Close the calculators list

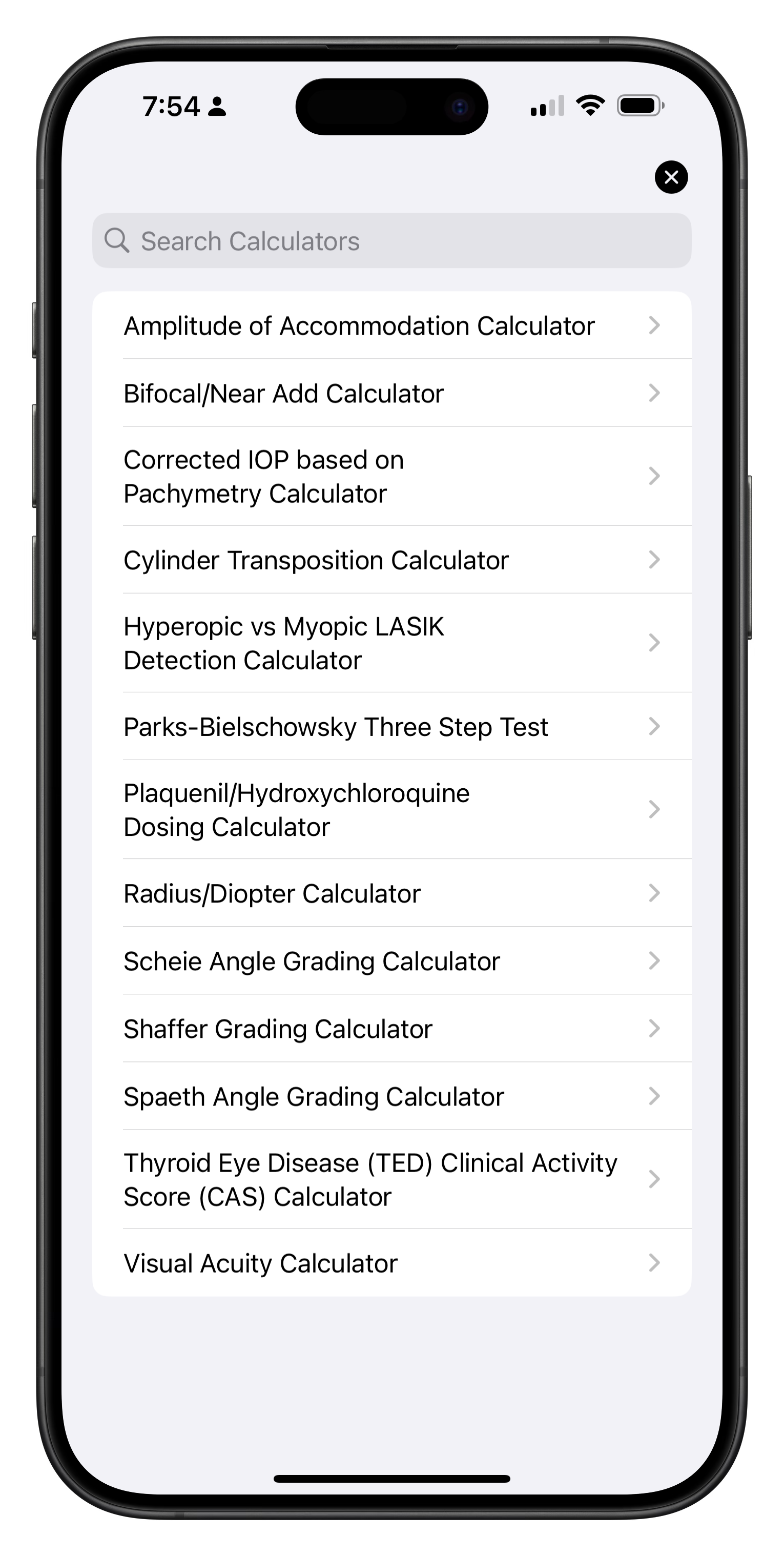671,177
